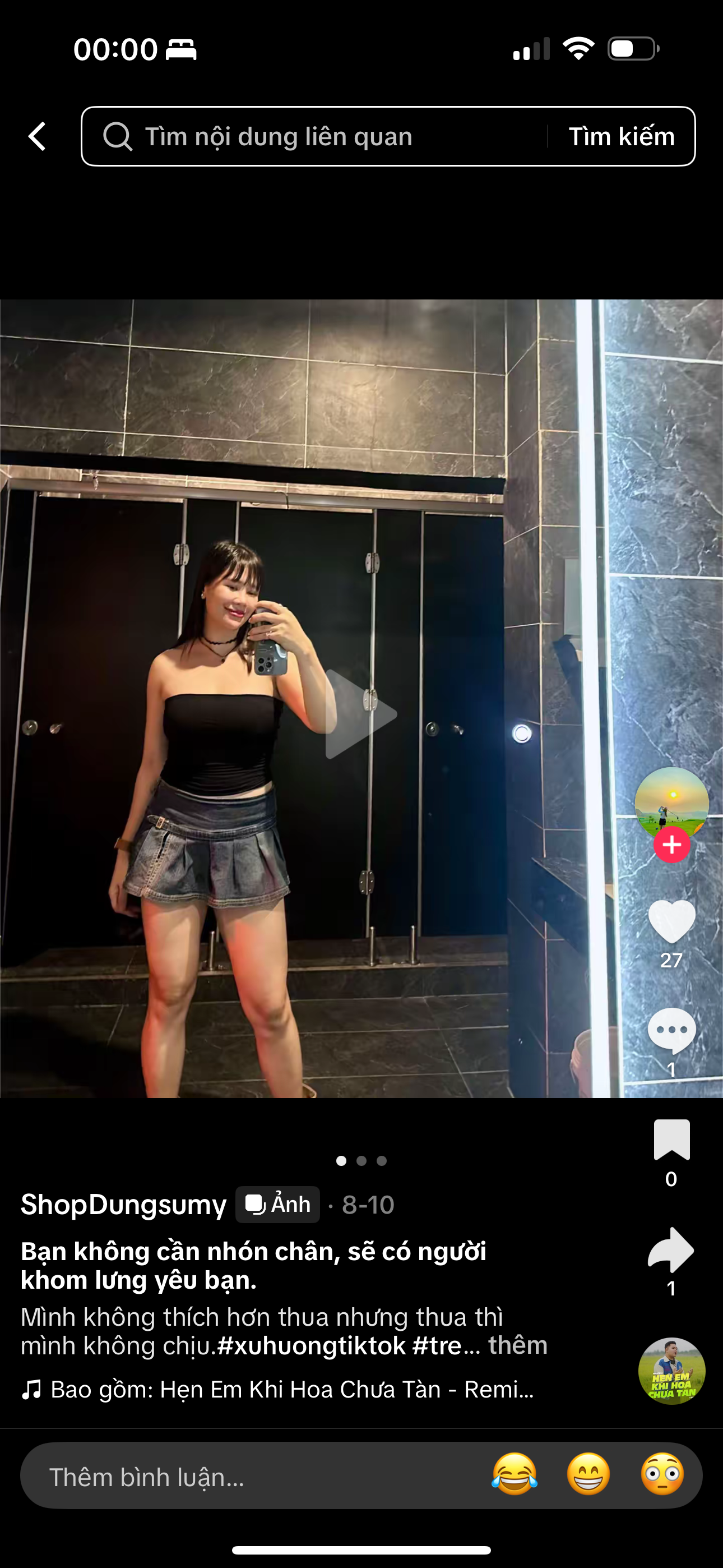723x1568 pixels.
Task: Open the #xuhuongtiktok hashtag
Action: [311, 1345]
